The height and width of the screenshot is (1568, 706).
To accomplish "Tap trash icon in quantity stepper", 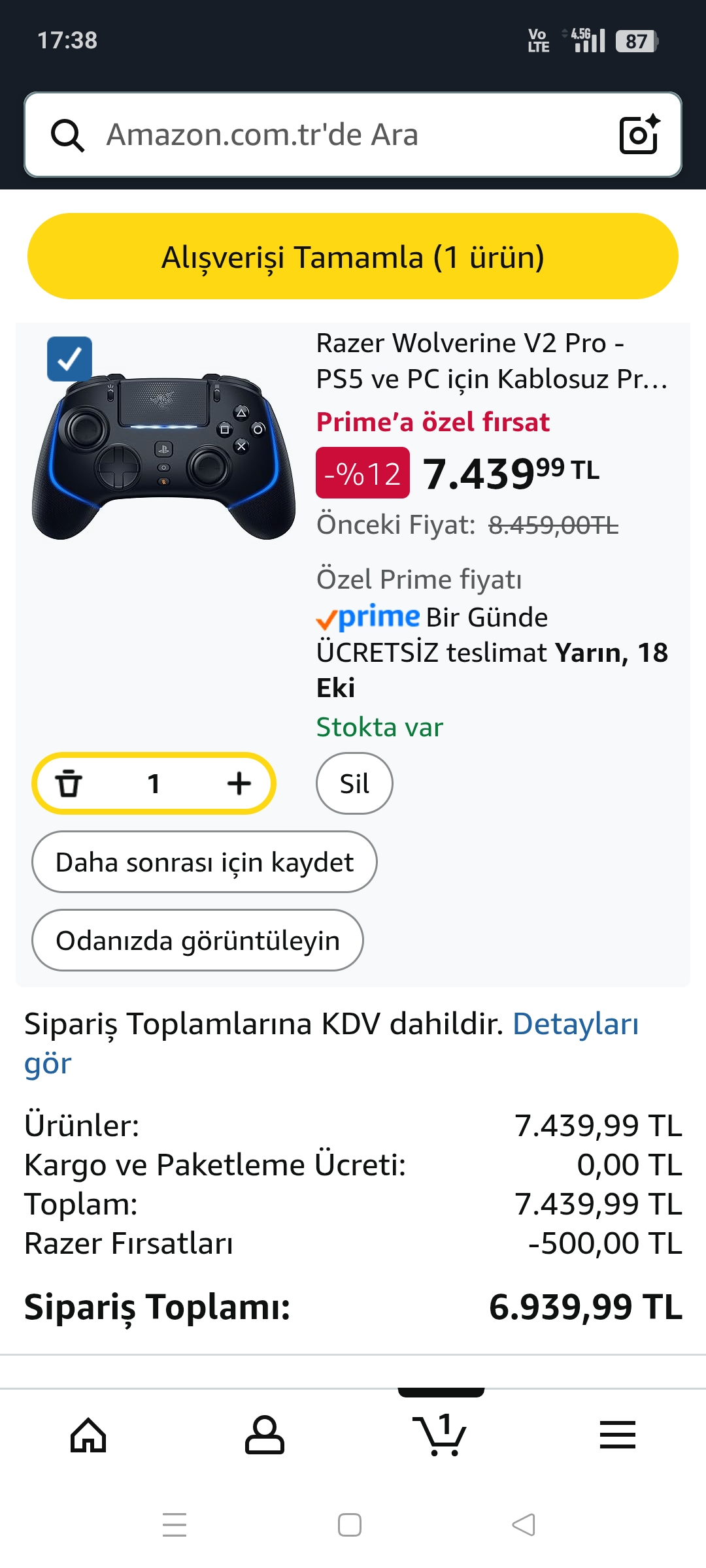I will pyautogui.click(x=69, y=783).
